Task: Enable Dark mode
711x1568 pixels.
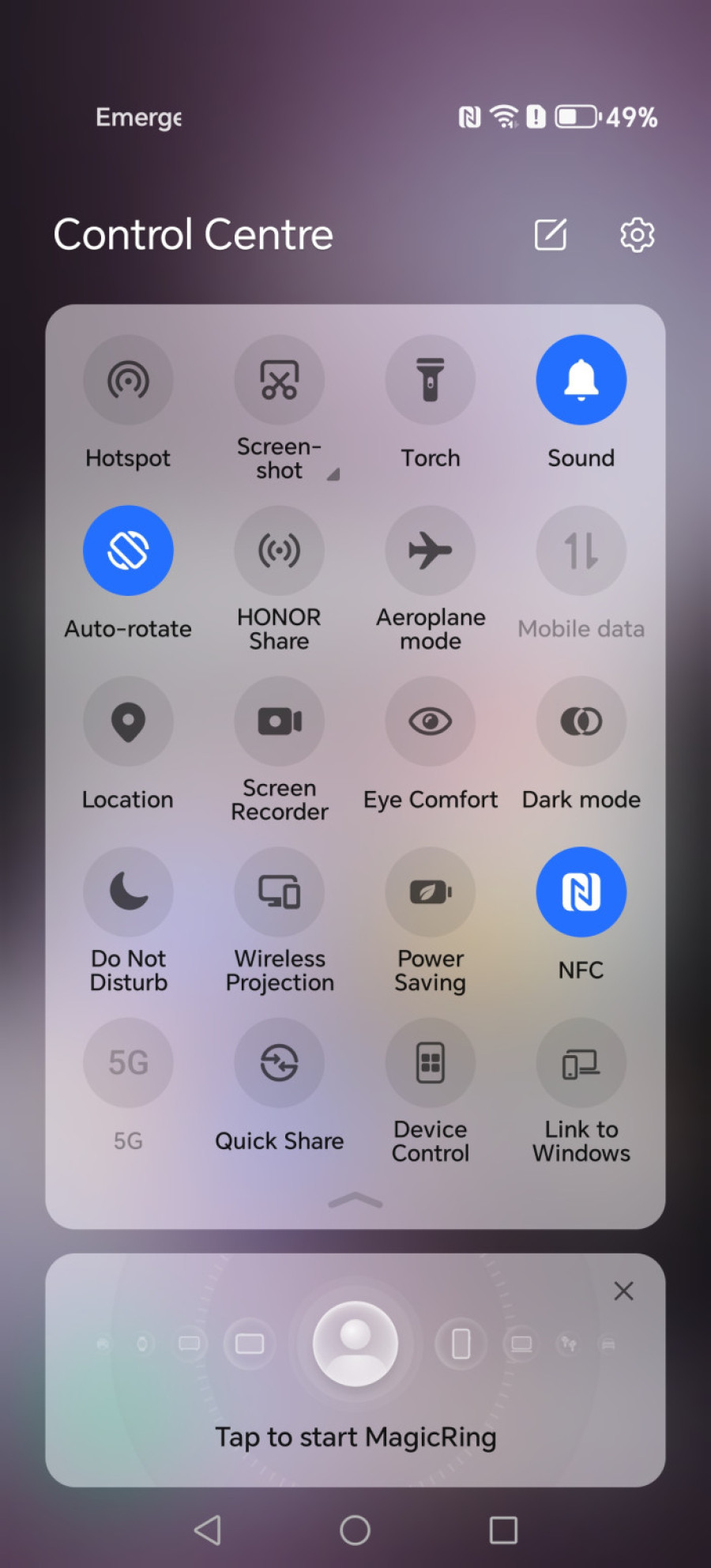Action: pos(581,722)
